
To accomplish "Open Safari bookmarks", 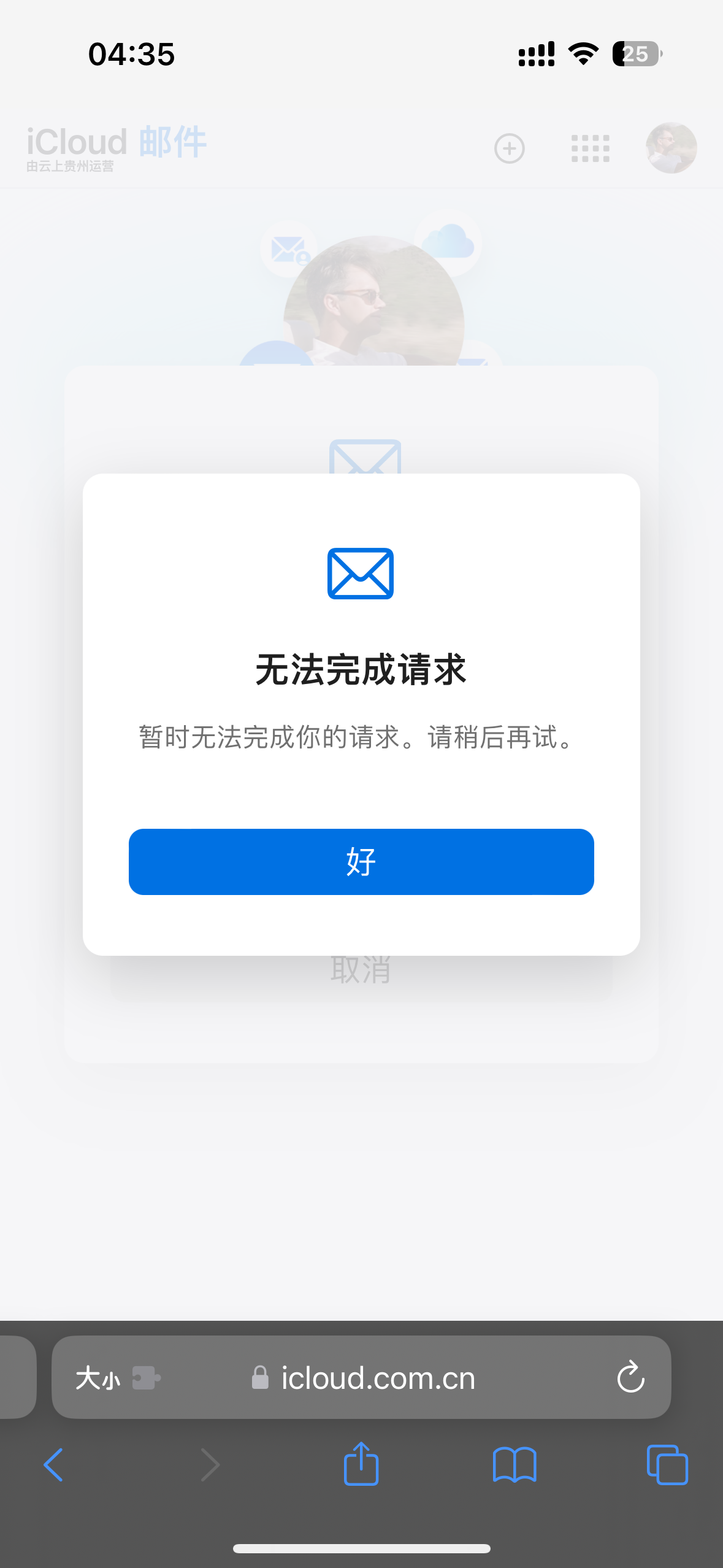I will pyautogui.click(x=515, y=1465).
